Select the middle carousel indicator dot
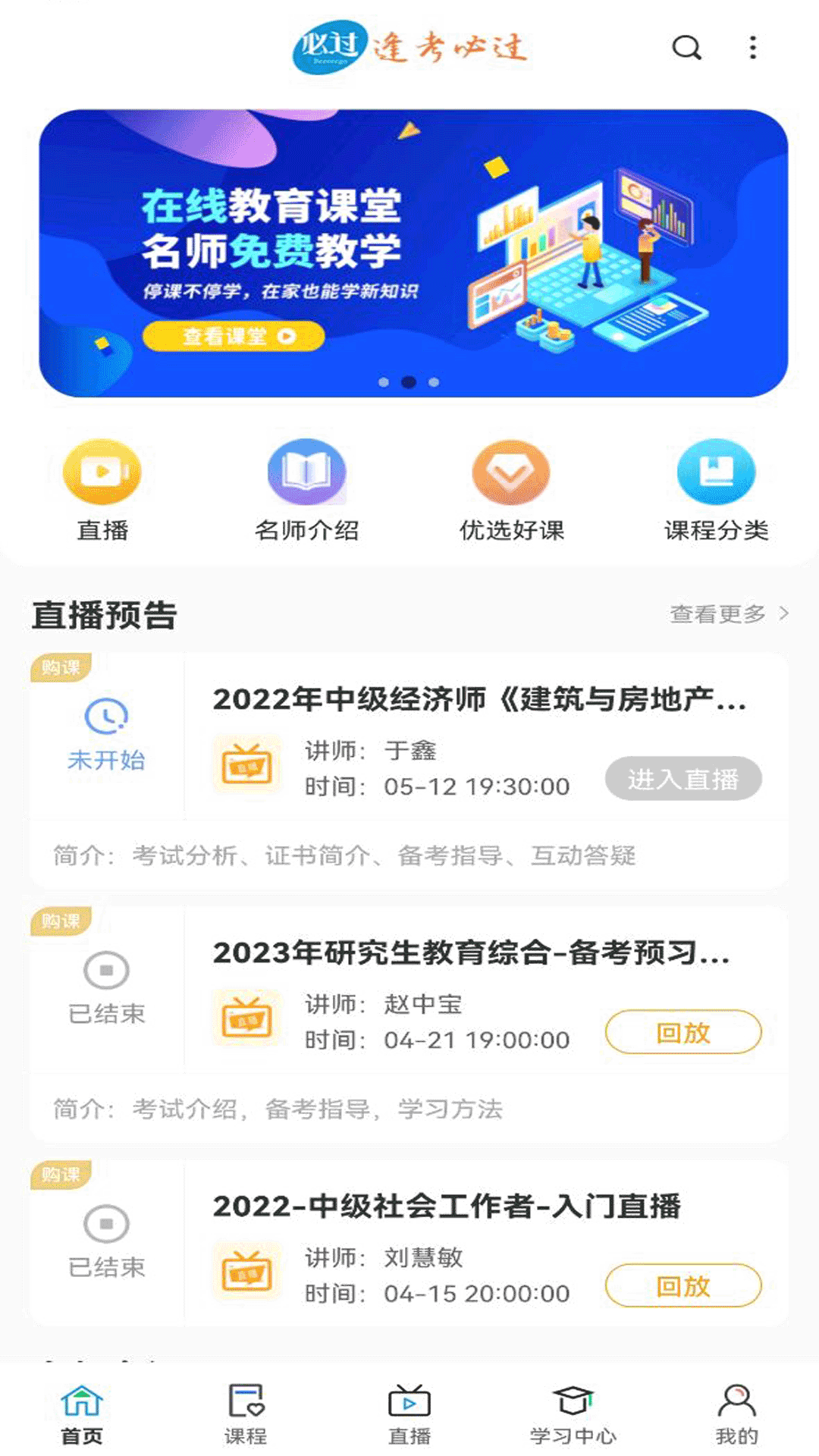This screenshot has height=1456, width=819. 409,382
